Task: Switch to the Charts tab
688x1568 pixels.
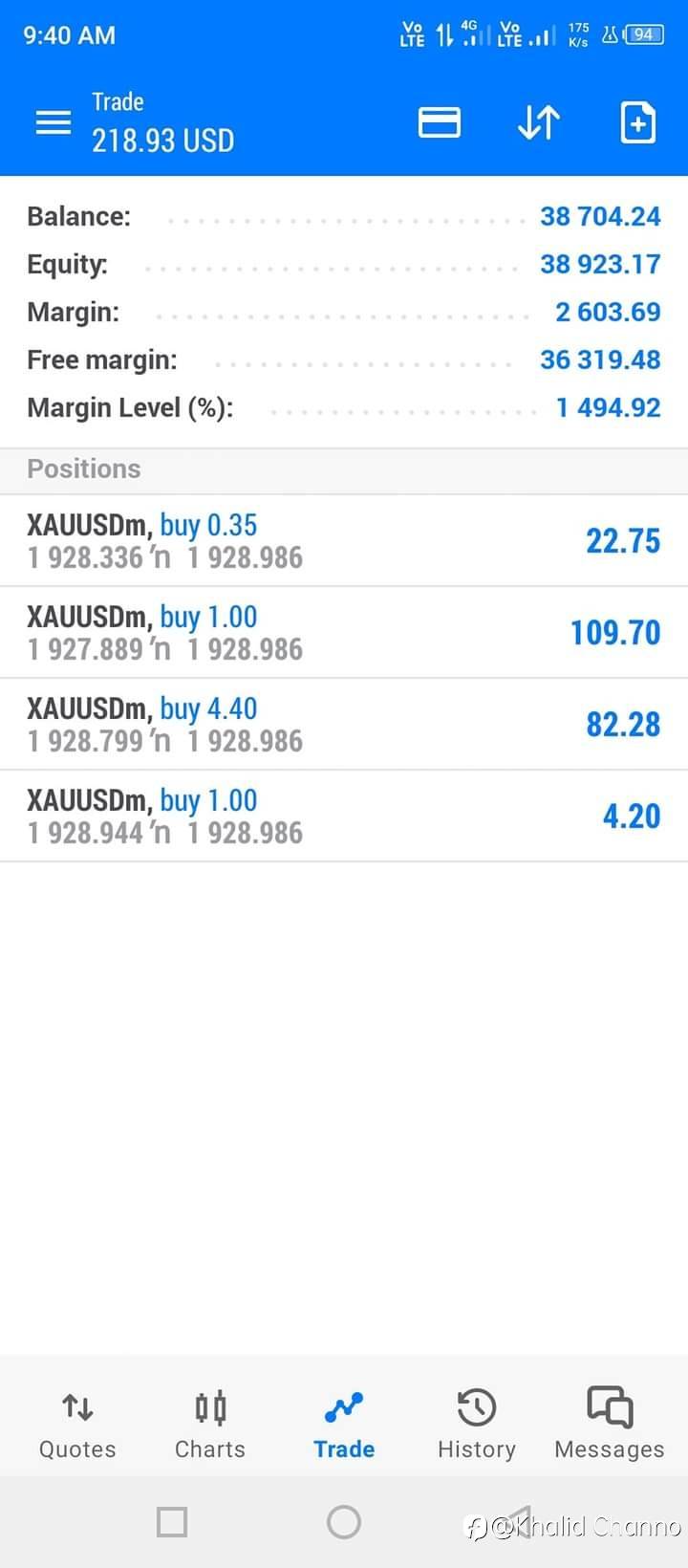Action: pyautogui.click(x=210, y=1425)
